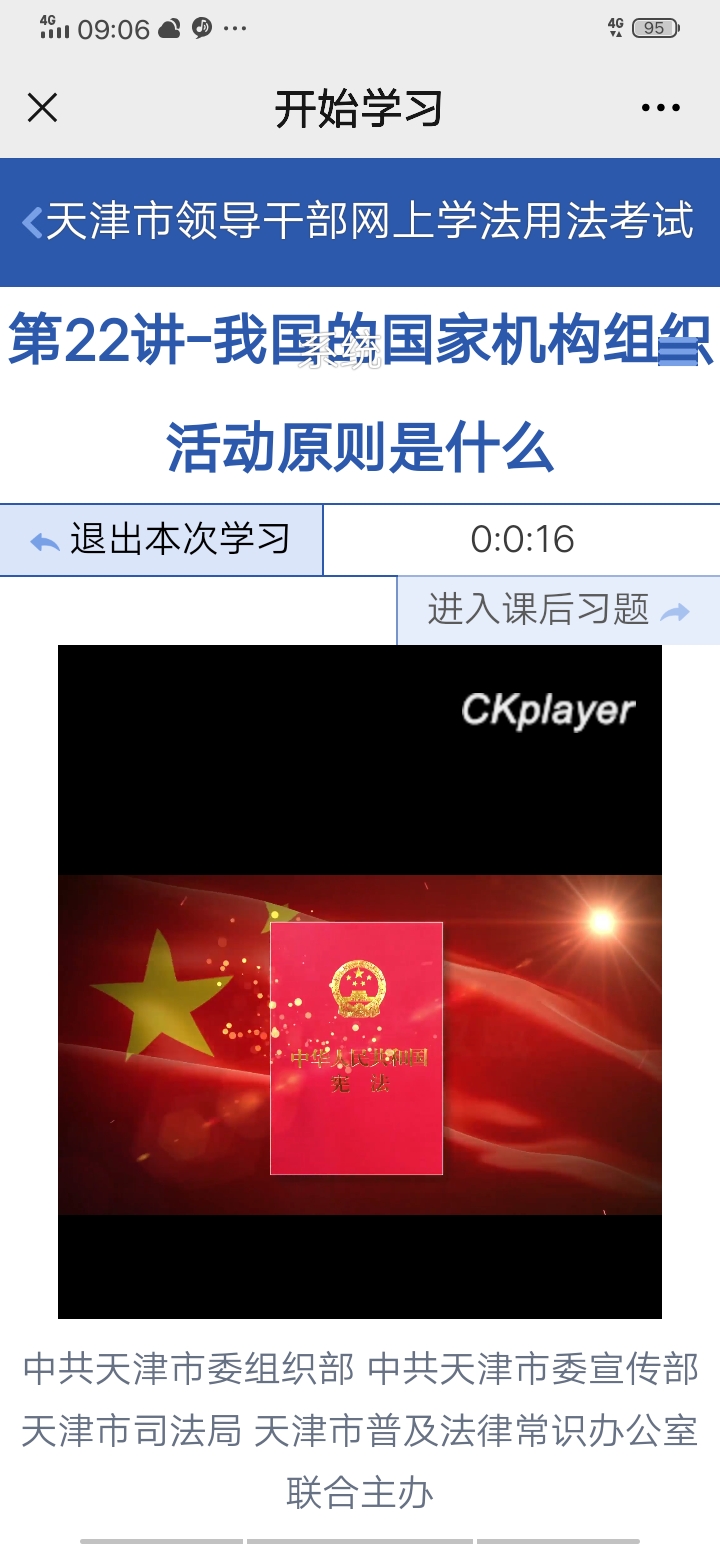Tap 退出本次学习 to exit this lesson
The image size is (720, 1544).
(162, 540)
